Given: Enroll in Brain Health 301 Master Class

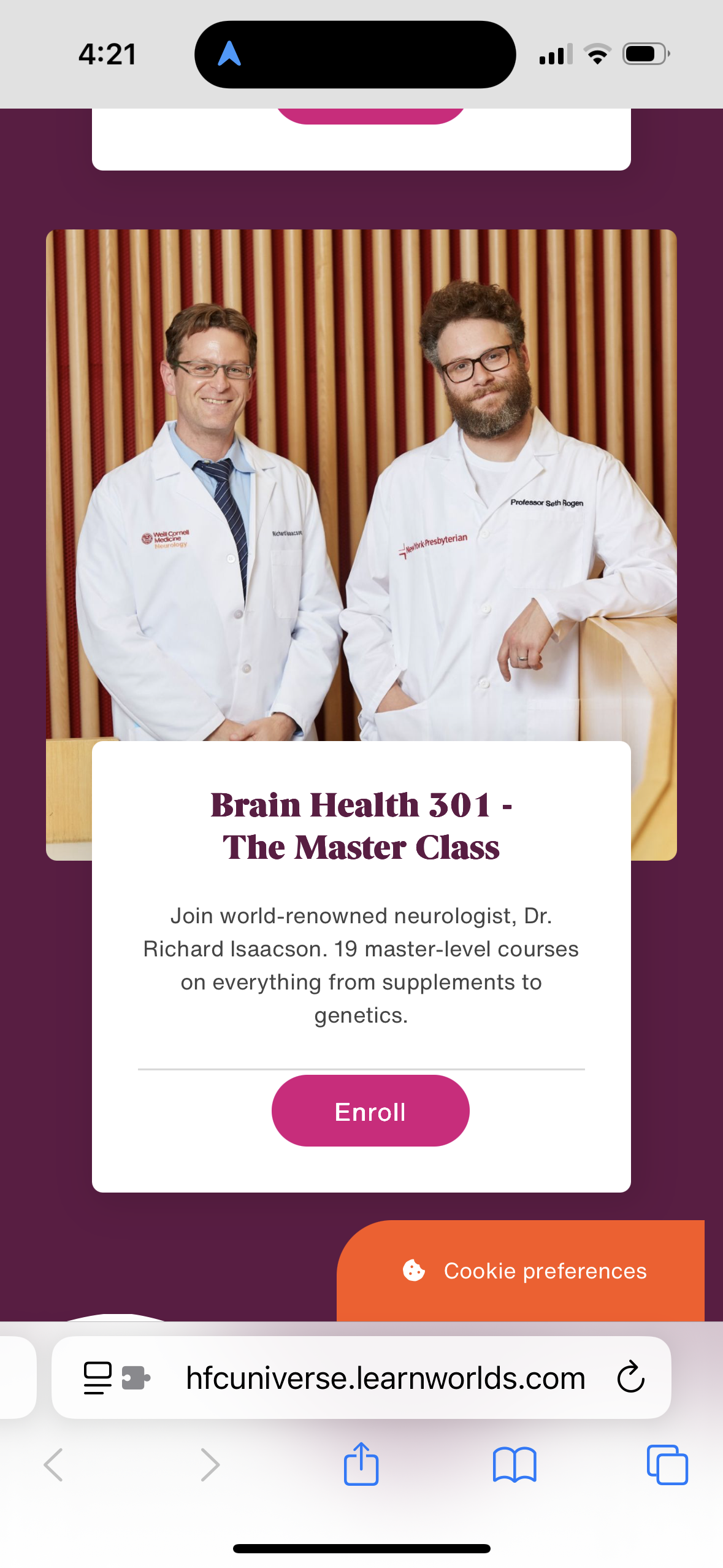Looking at the screenshot, I should pyautogui.click(x=370, y=1110).
